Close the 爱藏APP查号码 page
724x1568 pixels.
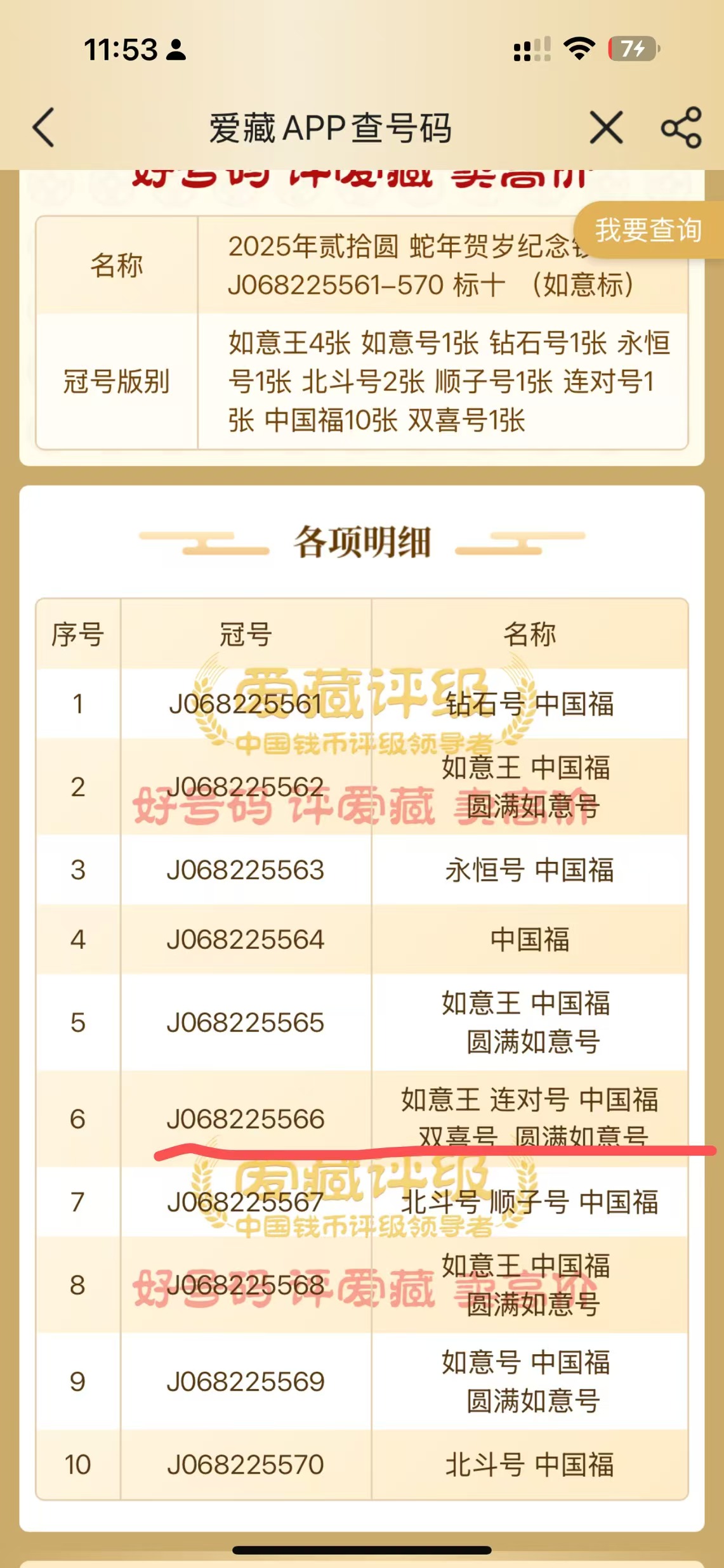point(606,127)
